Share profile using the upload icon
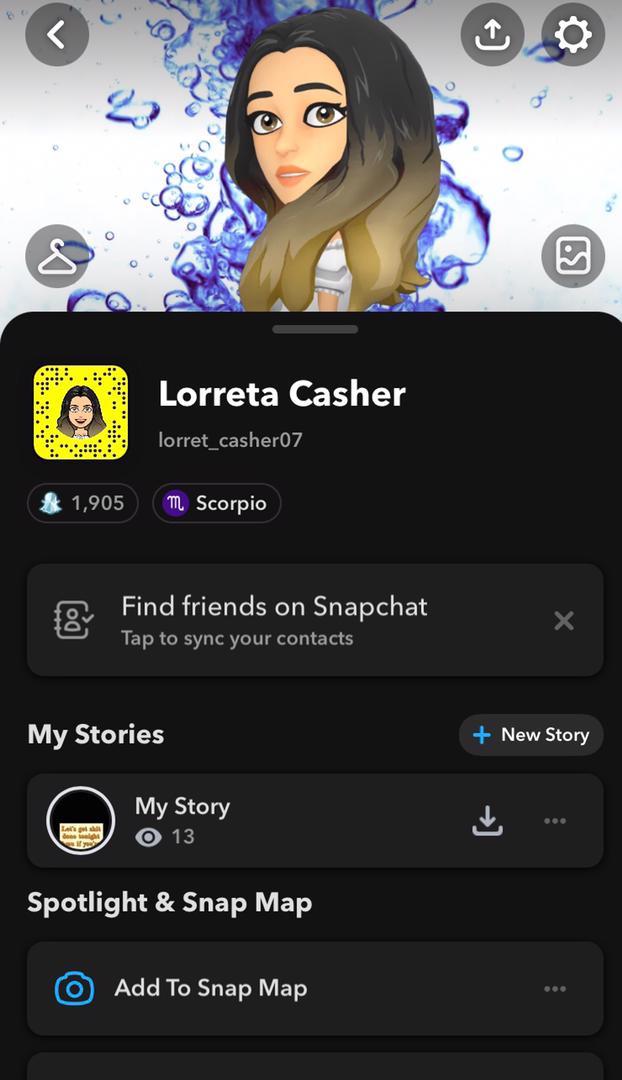This screenshot has height=1080, width=622. [492, 35]
